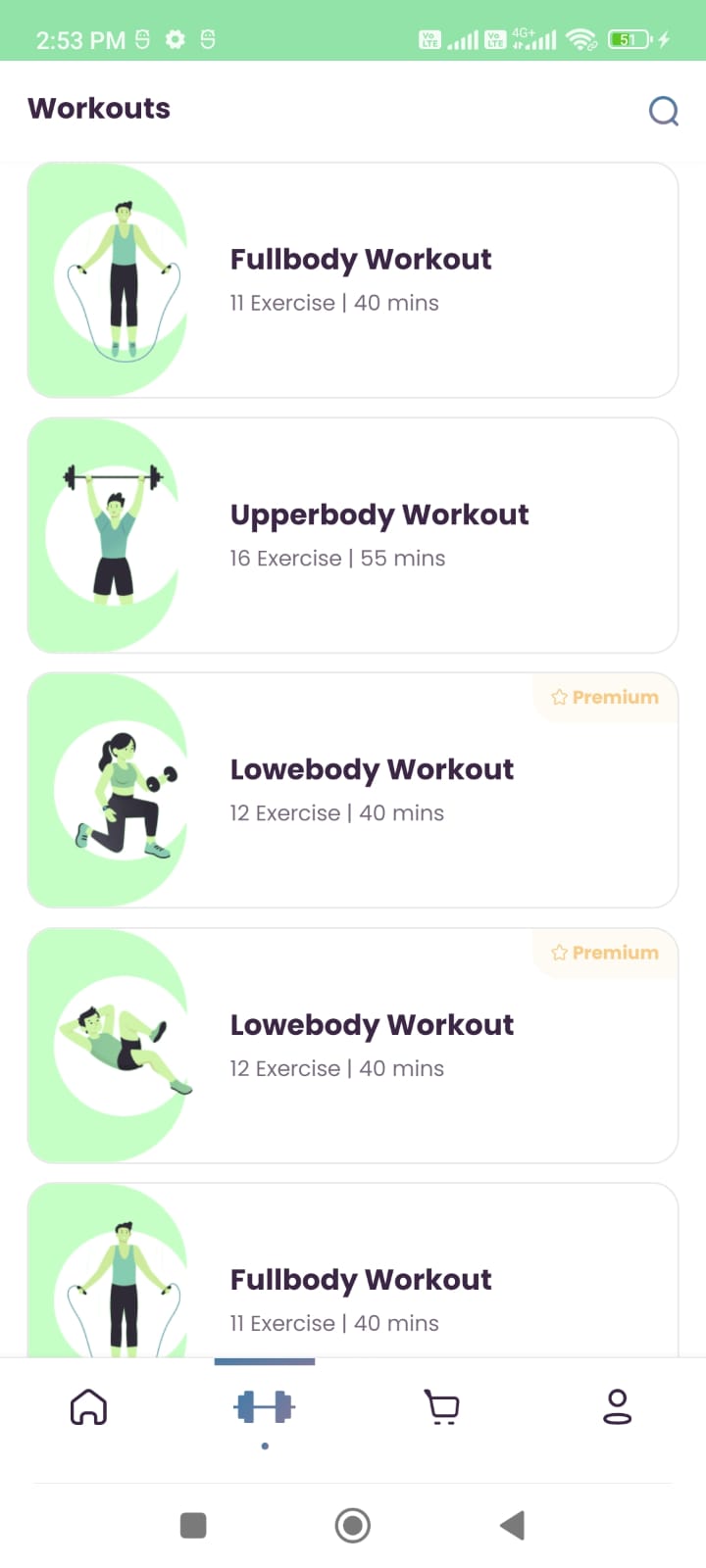
Task: Tap the system home button
Action: (353, 1525)
